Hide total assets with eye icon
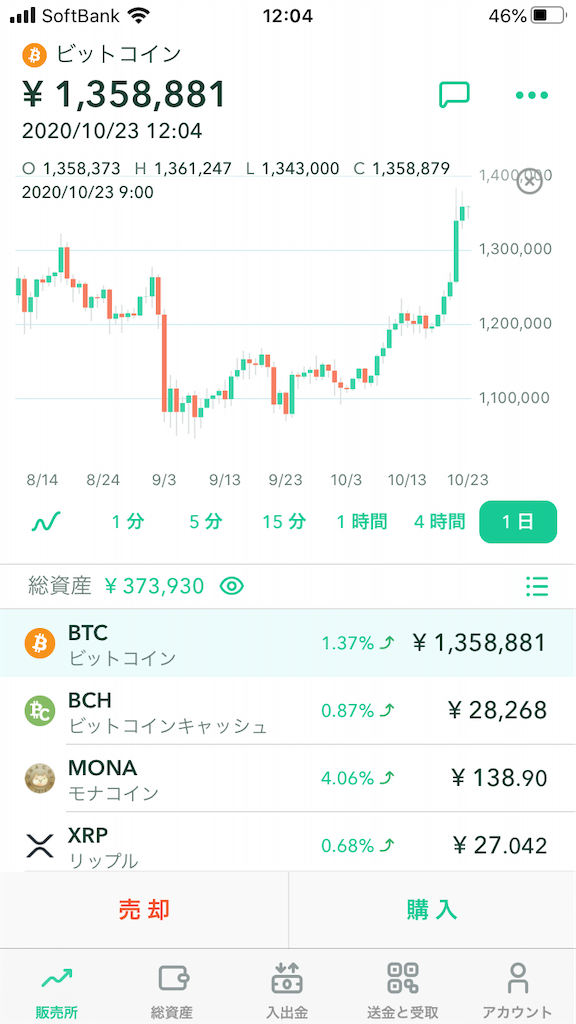The width and height of the screenshot is (576, 1024). (x=232, y=586)
